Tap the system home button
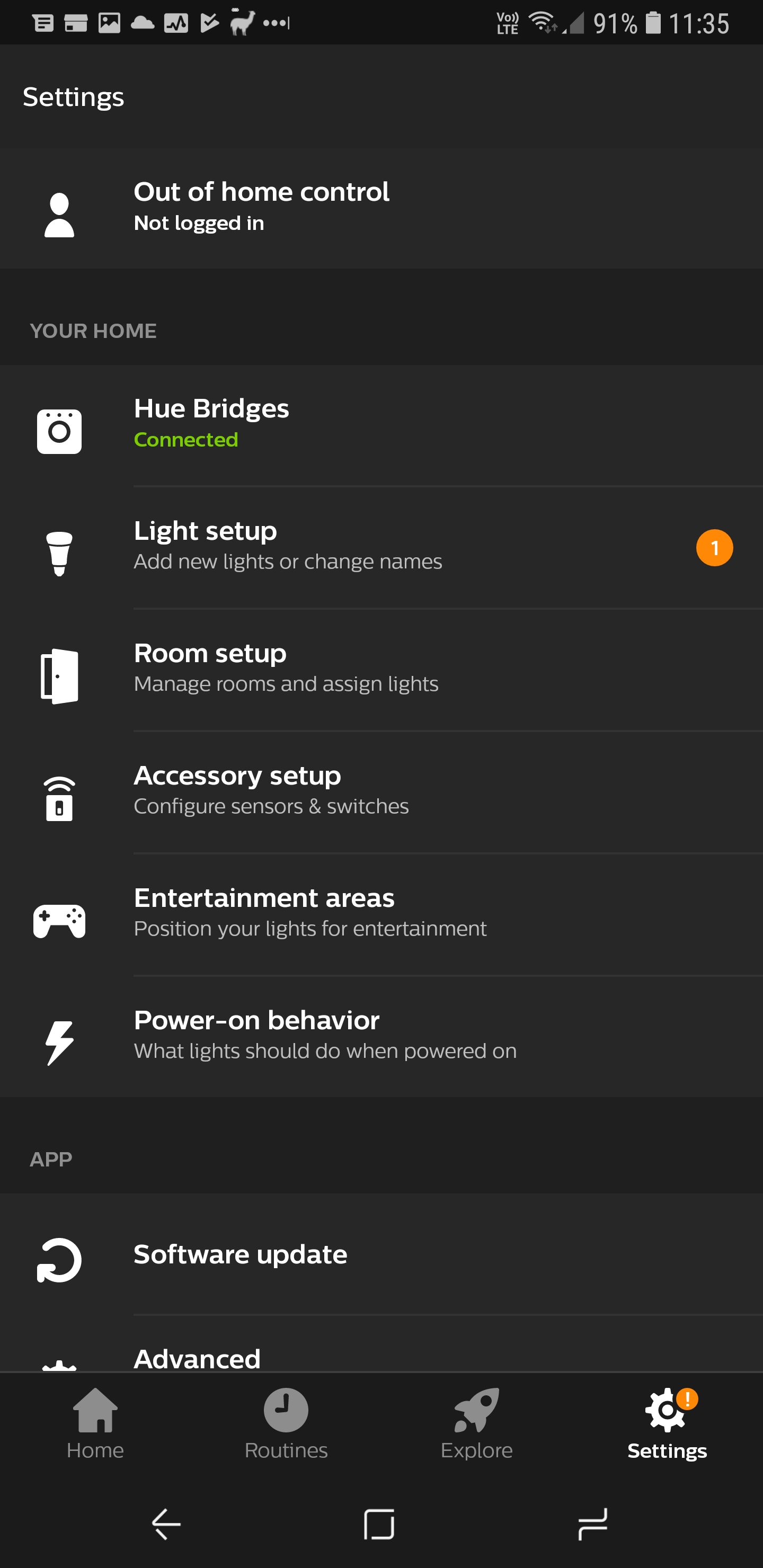This screenshot has width=763, height=1568. 379,1524
